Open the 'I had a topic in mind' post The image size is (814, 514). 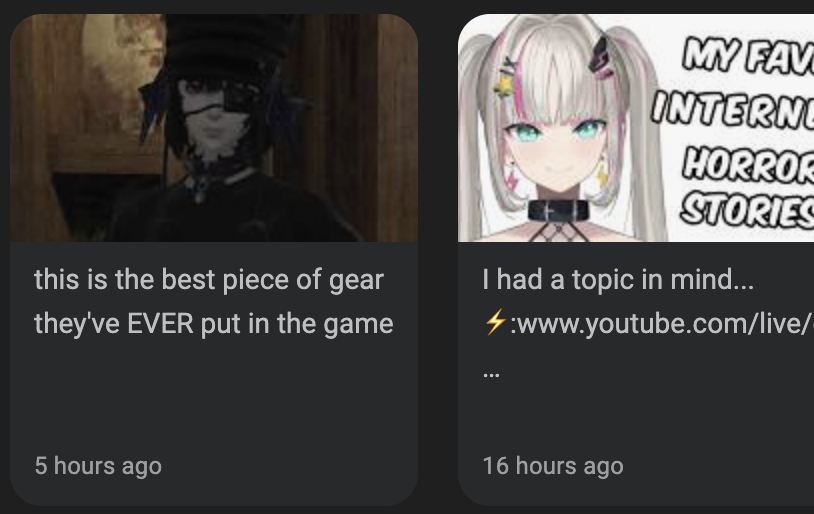pos(617,280)
